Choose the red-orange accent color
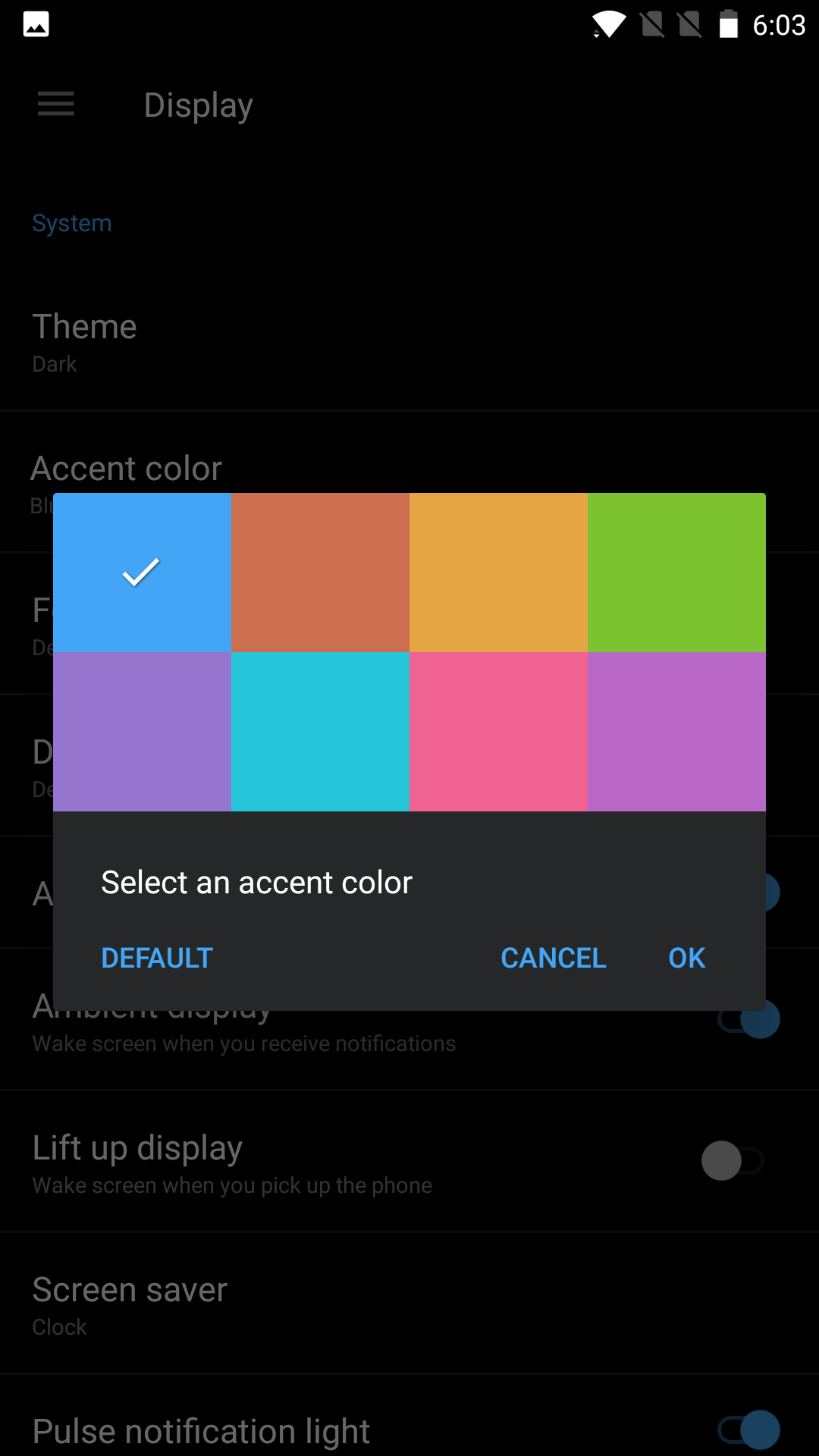The width and height of the screenshot is (819, 1456). coord(320,573)
